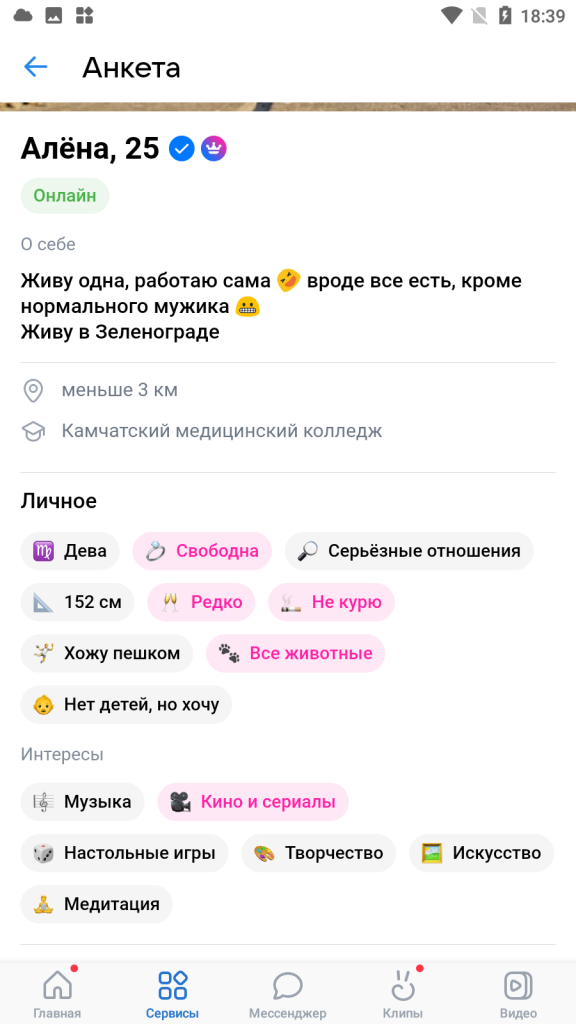576x1024 pixels.
Task: Open the Главная tab
Action: 57,993
